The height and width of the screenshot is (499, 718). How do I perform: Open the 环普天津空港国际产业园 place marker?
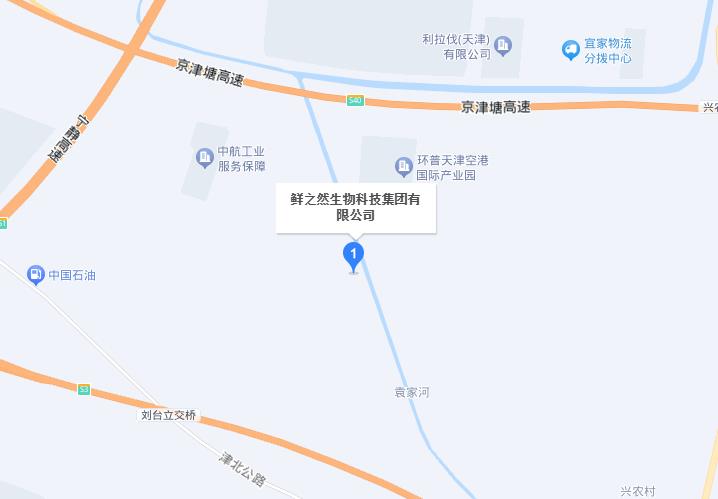[404, 166]
